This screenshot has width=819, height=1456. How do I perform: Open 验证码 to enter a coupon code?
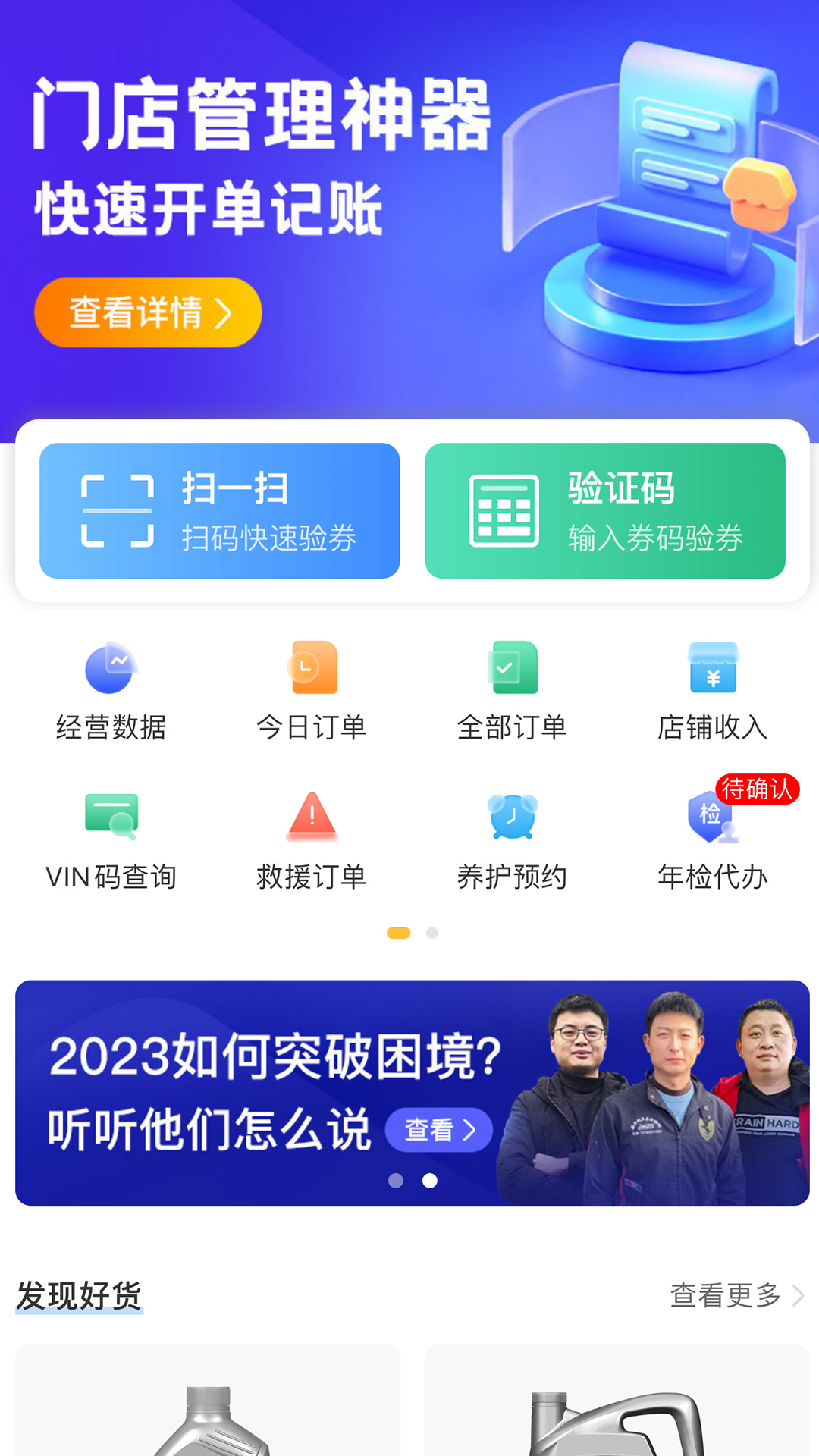606,510
